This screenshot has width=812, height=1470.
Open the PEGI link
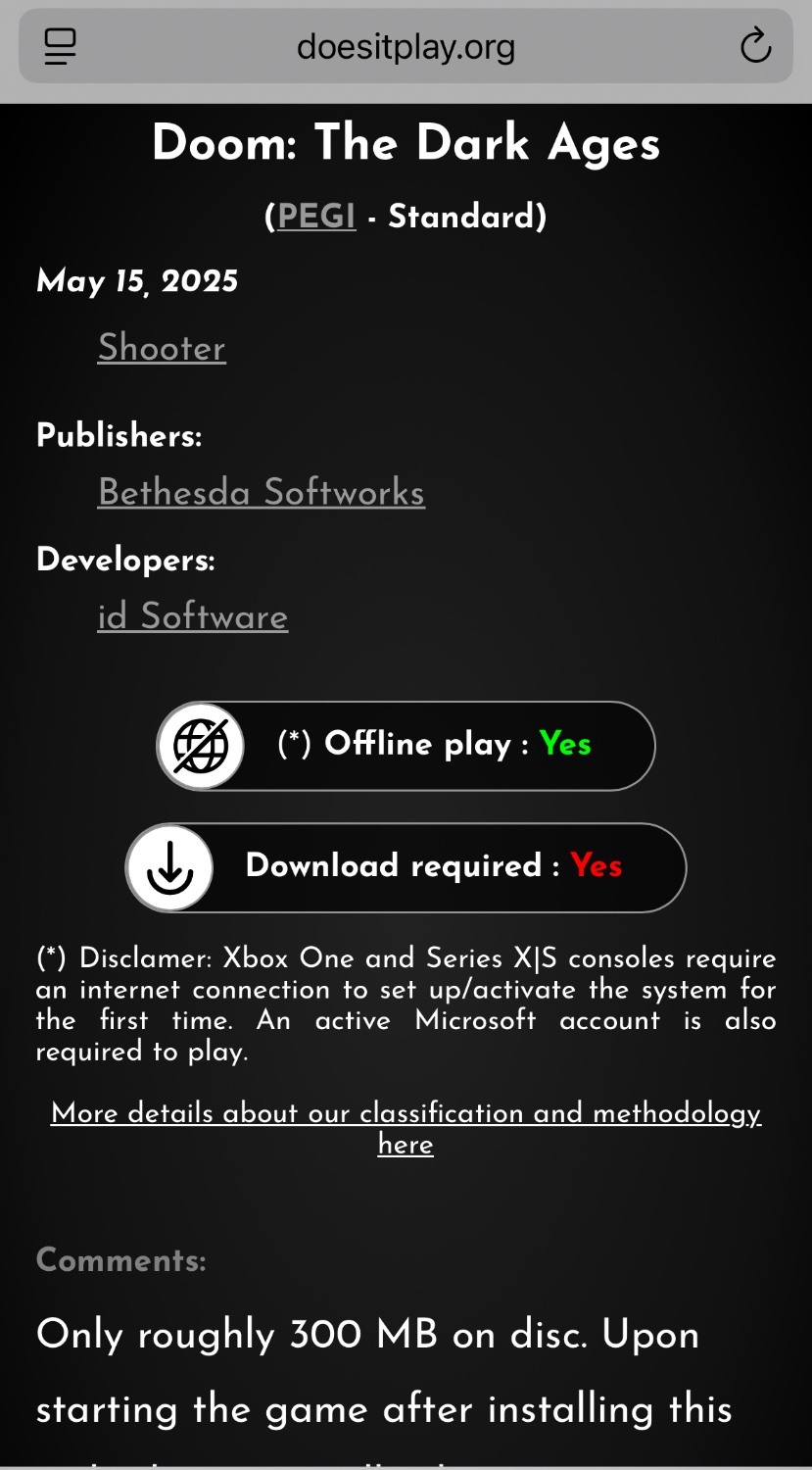(x=316, y=216)
